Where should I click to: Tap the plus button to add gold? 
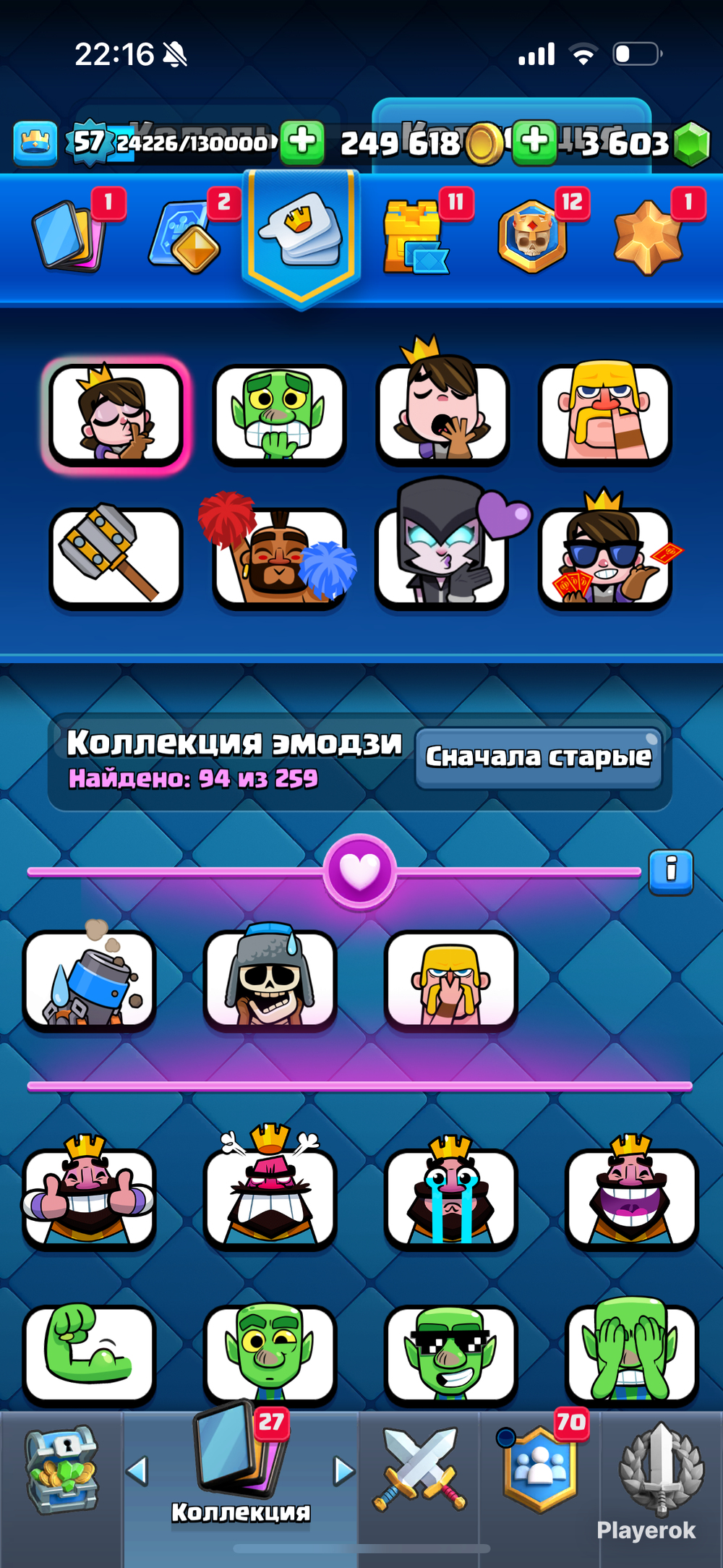[534, 141]
